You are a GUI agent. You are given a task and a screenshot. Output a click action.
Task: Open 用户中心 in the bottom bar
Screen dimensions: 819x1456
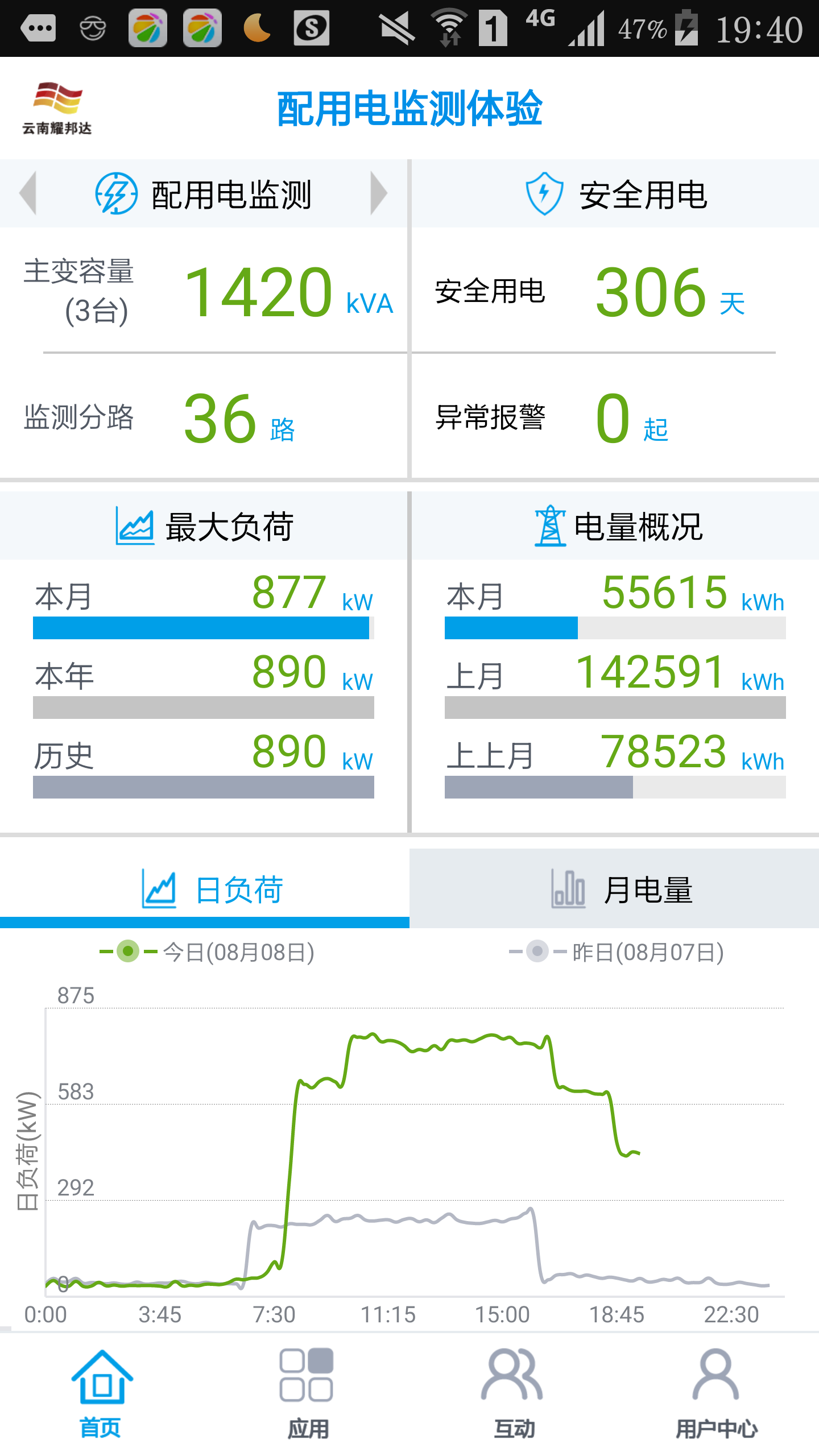[717, 1393]
